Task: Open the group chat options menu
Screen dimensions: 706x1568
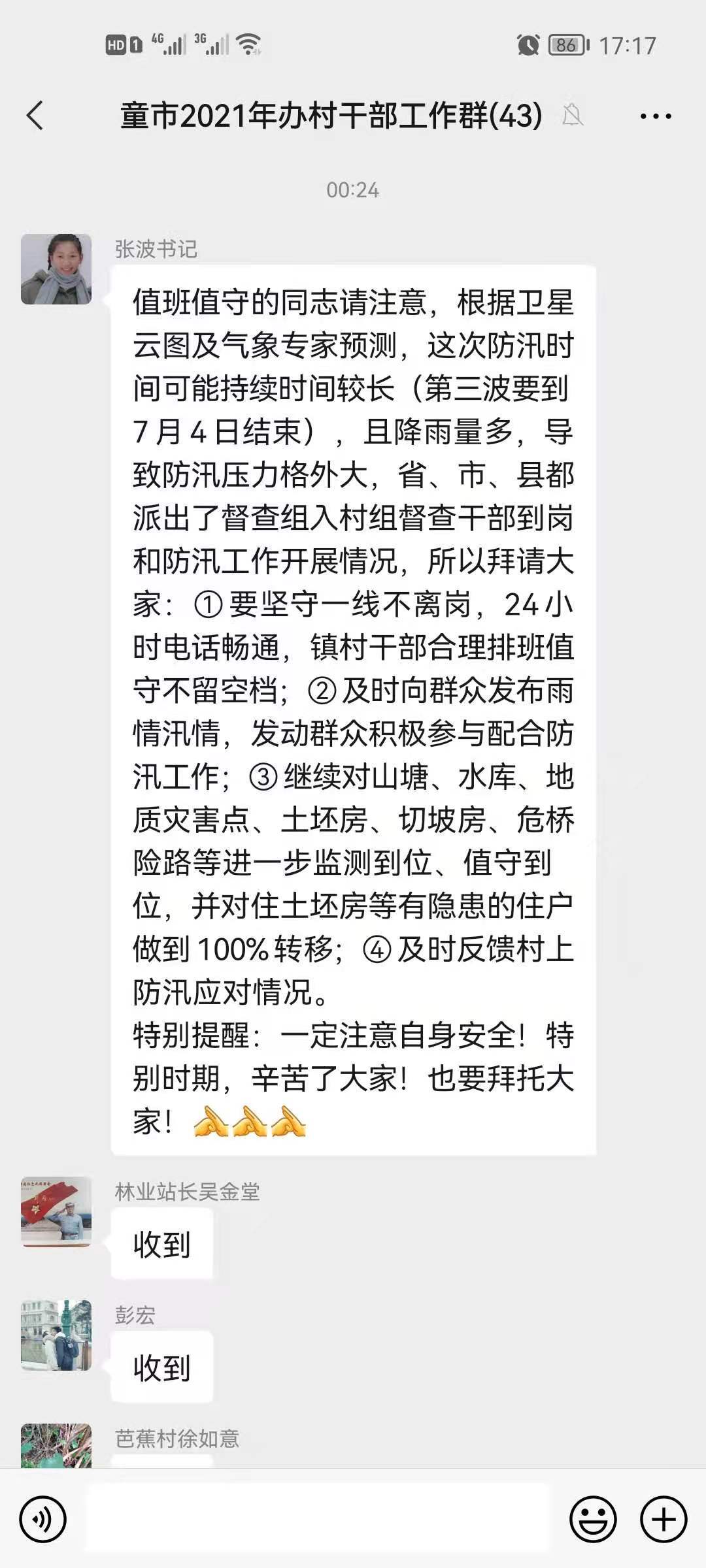Action: click(655, 117)
